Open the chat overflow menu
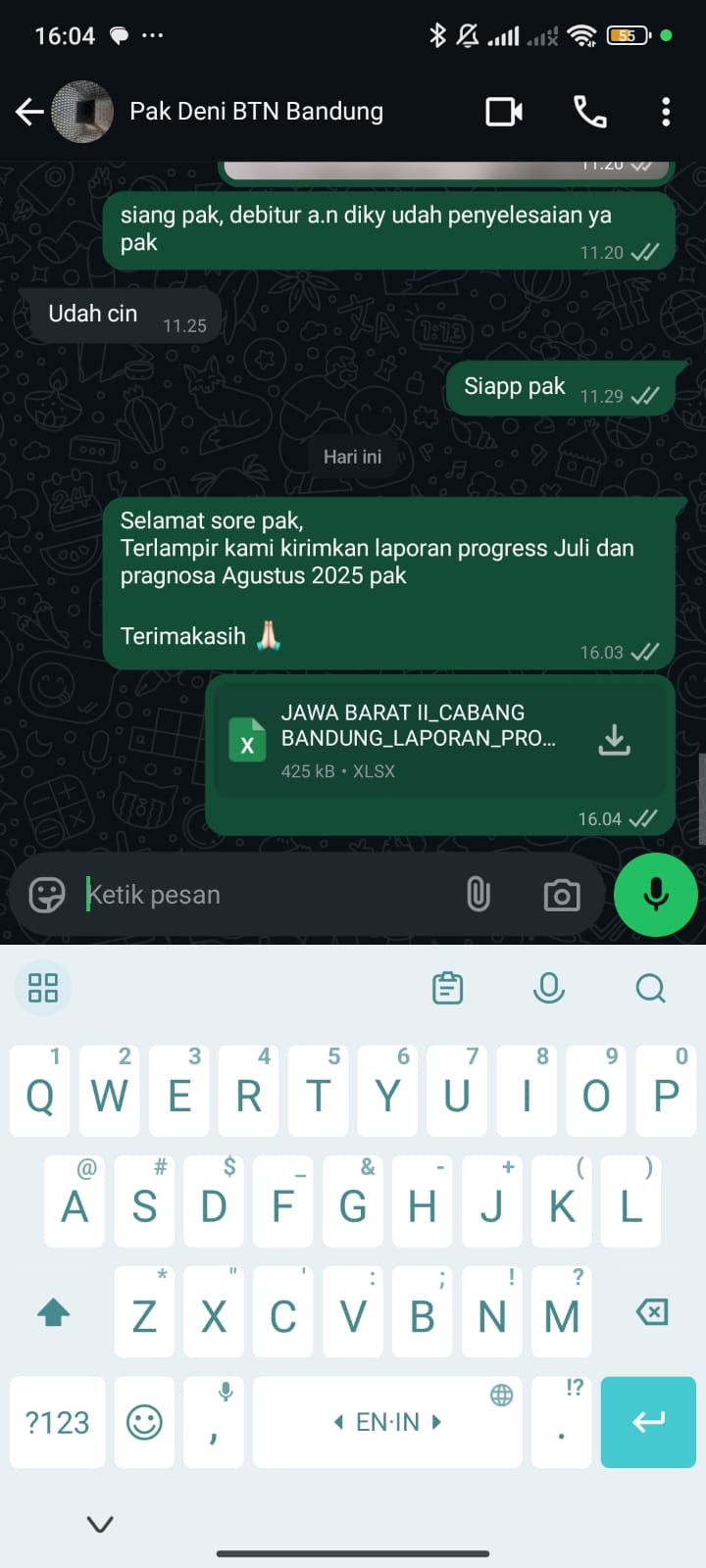This screenshot has width=706, height=1568. point(666,112)
